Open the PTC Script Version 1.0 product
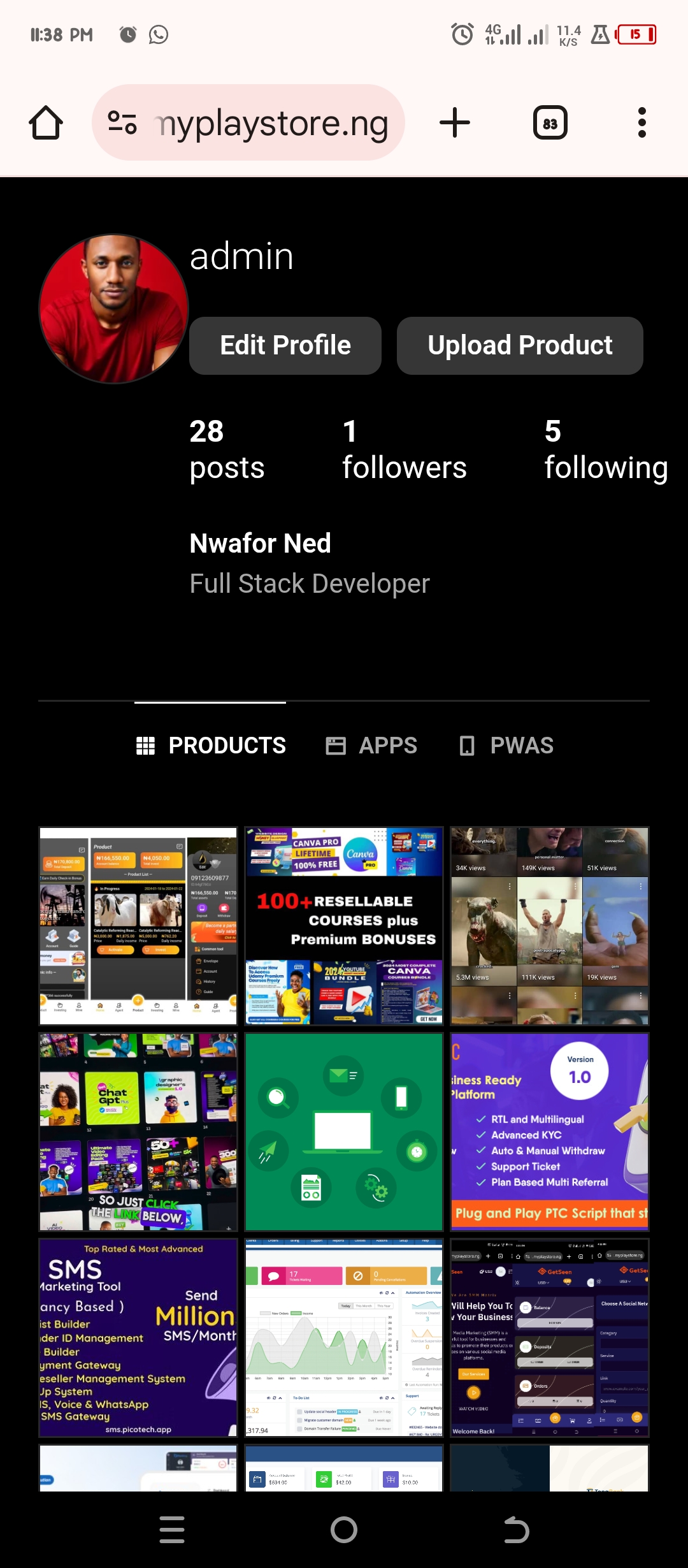 [x=549, y=1131]
